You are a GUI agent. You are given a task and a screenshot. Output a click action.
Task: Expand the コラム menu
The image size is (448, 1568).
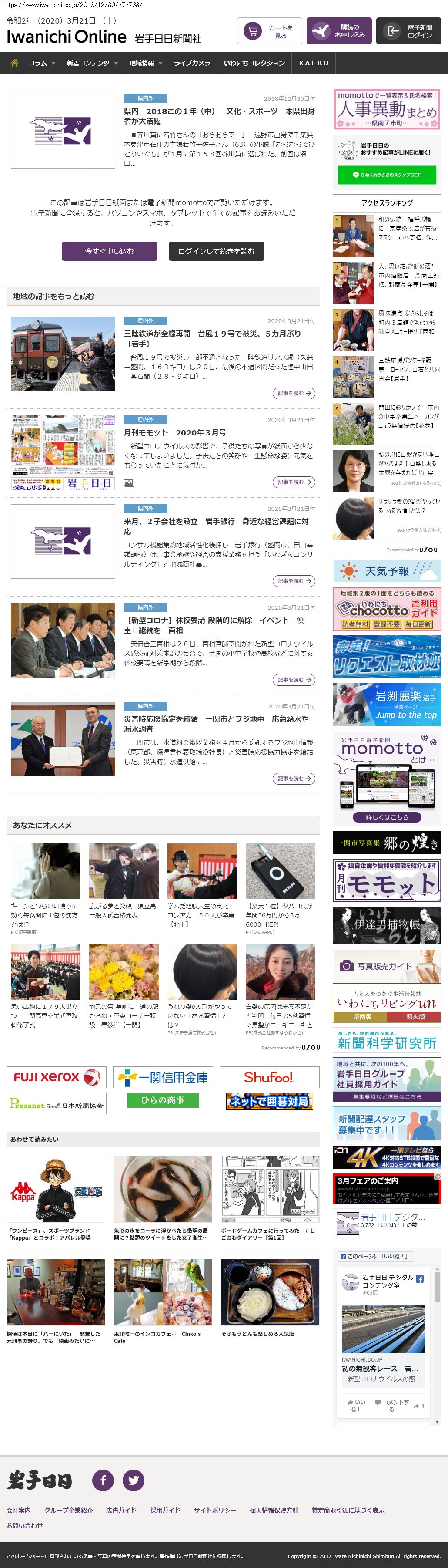pos(41,63)
